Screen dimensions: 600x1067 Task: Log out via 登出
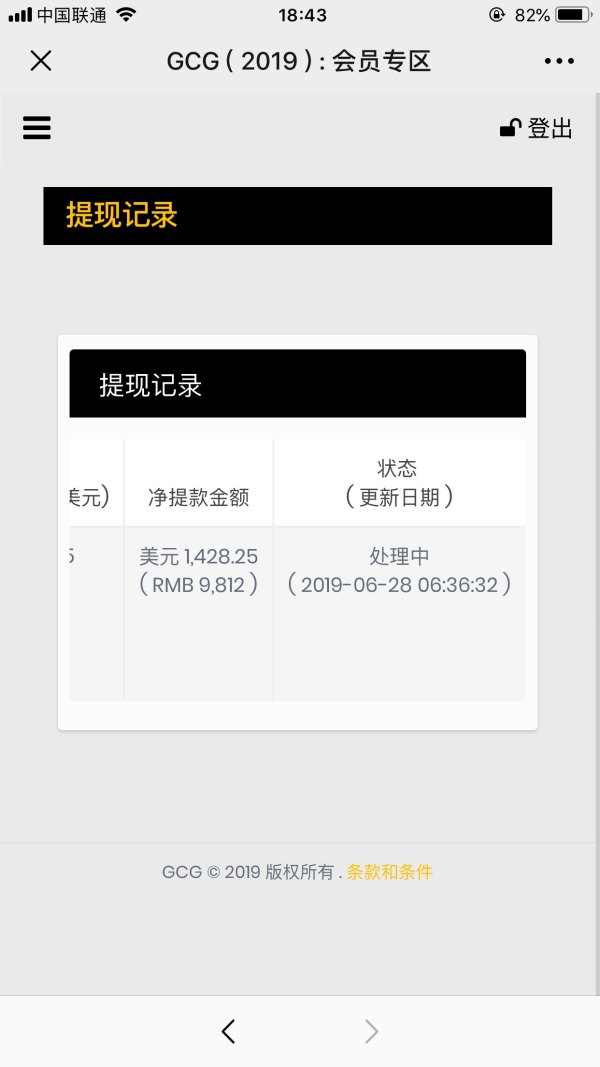pos(537,128)
